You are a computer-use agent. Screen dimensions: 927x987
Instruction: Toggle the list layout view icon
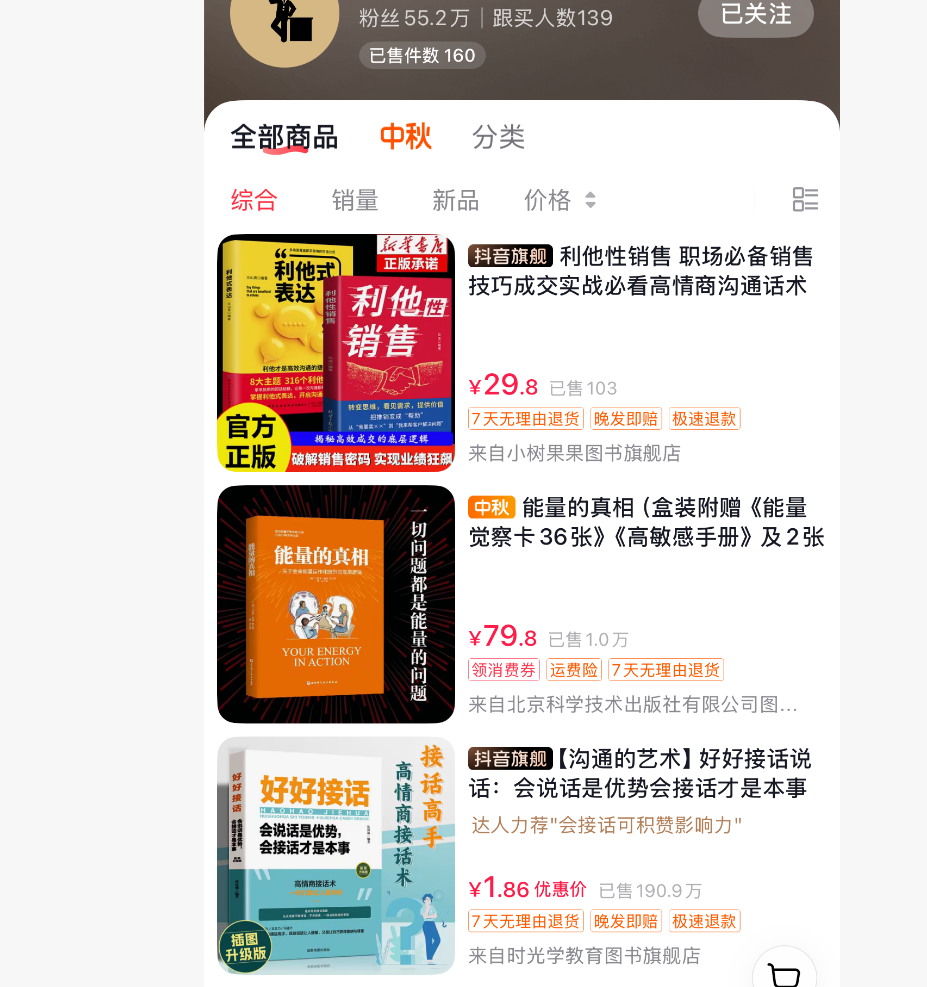click(805, 199)
